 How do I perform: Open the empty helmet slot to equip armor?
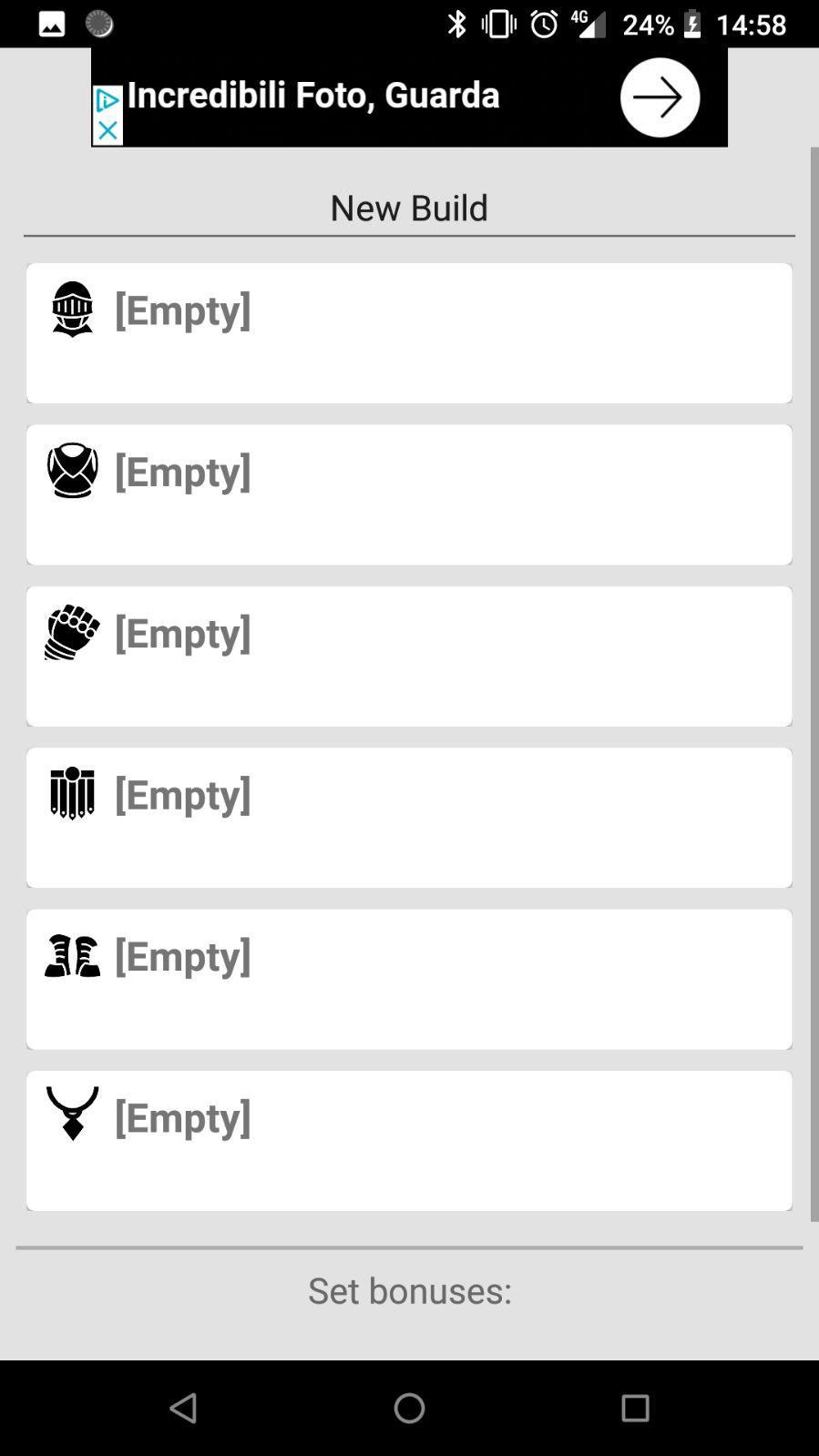tap(409, 332)
